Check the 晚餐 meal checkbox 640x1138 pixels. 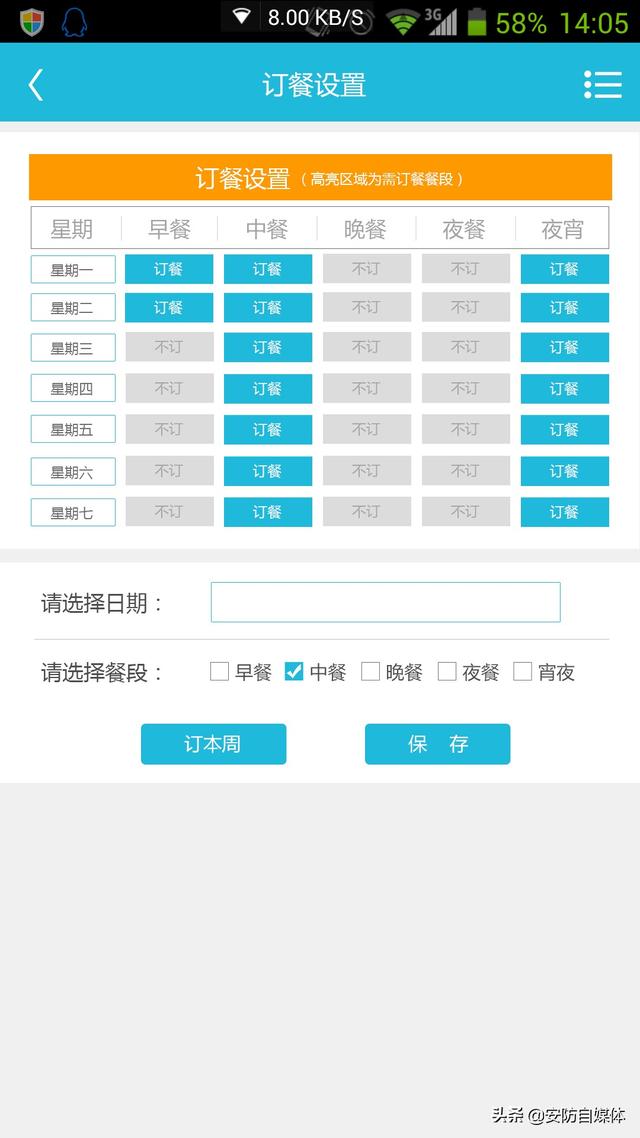pos(370,672)
